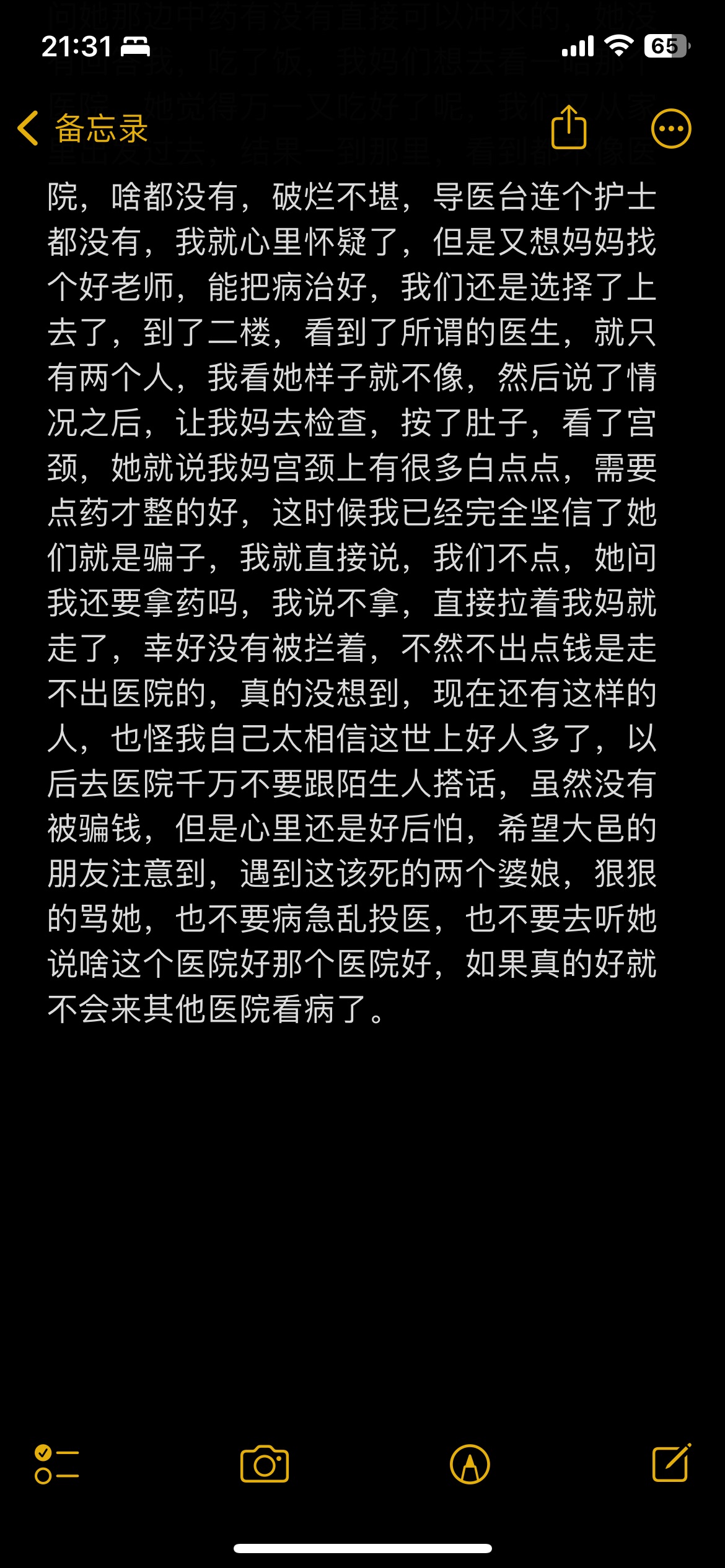This screenshot has height=1568, width=725.
Task: Open the more options menu
Action: [671, 129]
